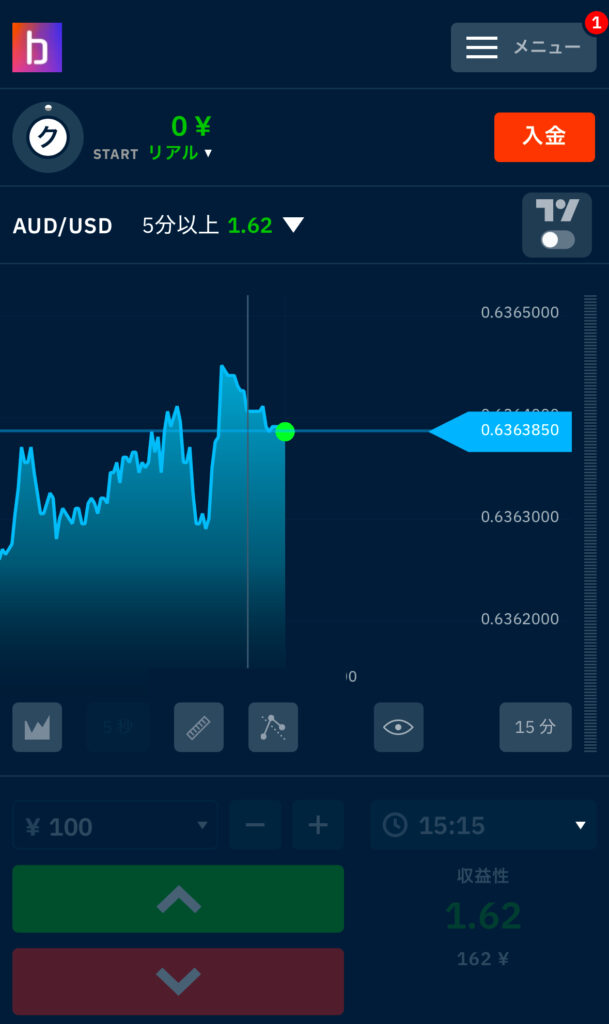The width and height of the screenshot is (609, 1024).
Task: Open the メニュー hamburger menu
Action: click(x=523, y=47)
